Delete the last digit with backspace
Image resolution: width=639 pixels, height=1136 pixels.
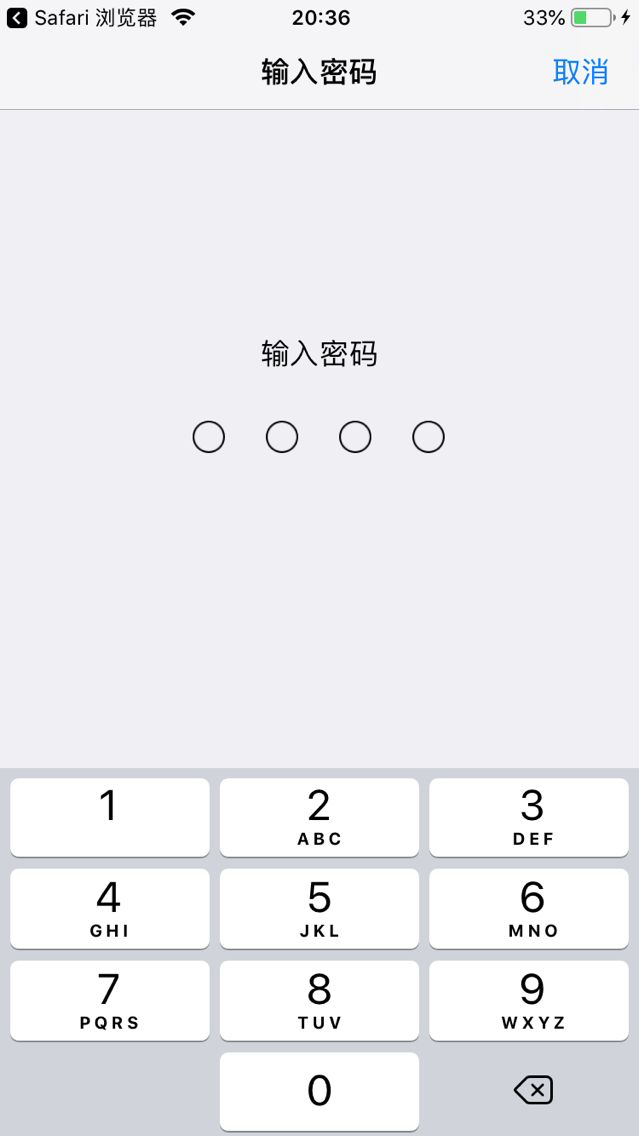533,1091
